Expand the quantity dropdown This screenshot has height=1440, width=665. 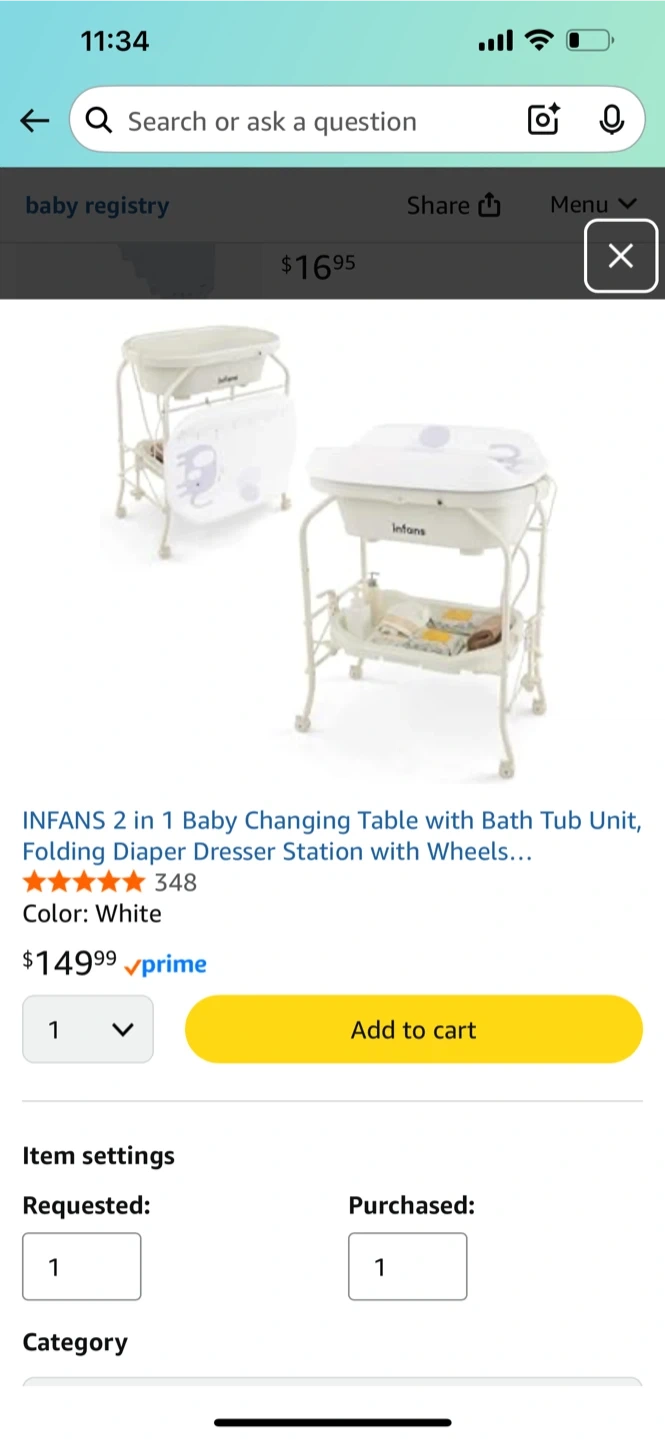coord(88,1029)
